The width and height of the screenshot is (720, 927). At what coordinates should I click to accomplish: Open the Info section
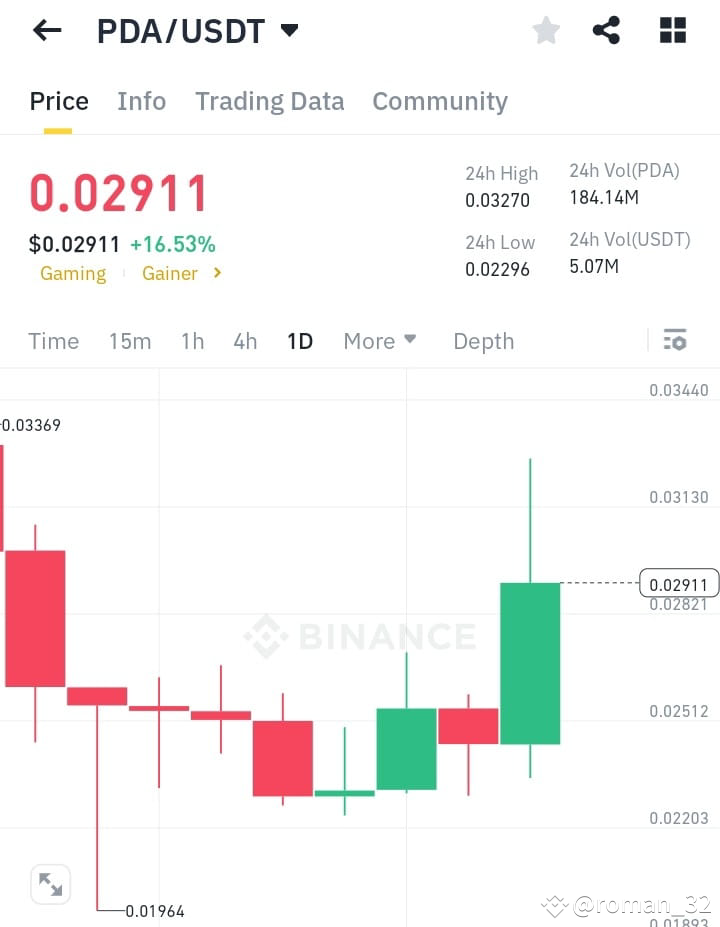141,101
